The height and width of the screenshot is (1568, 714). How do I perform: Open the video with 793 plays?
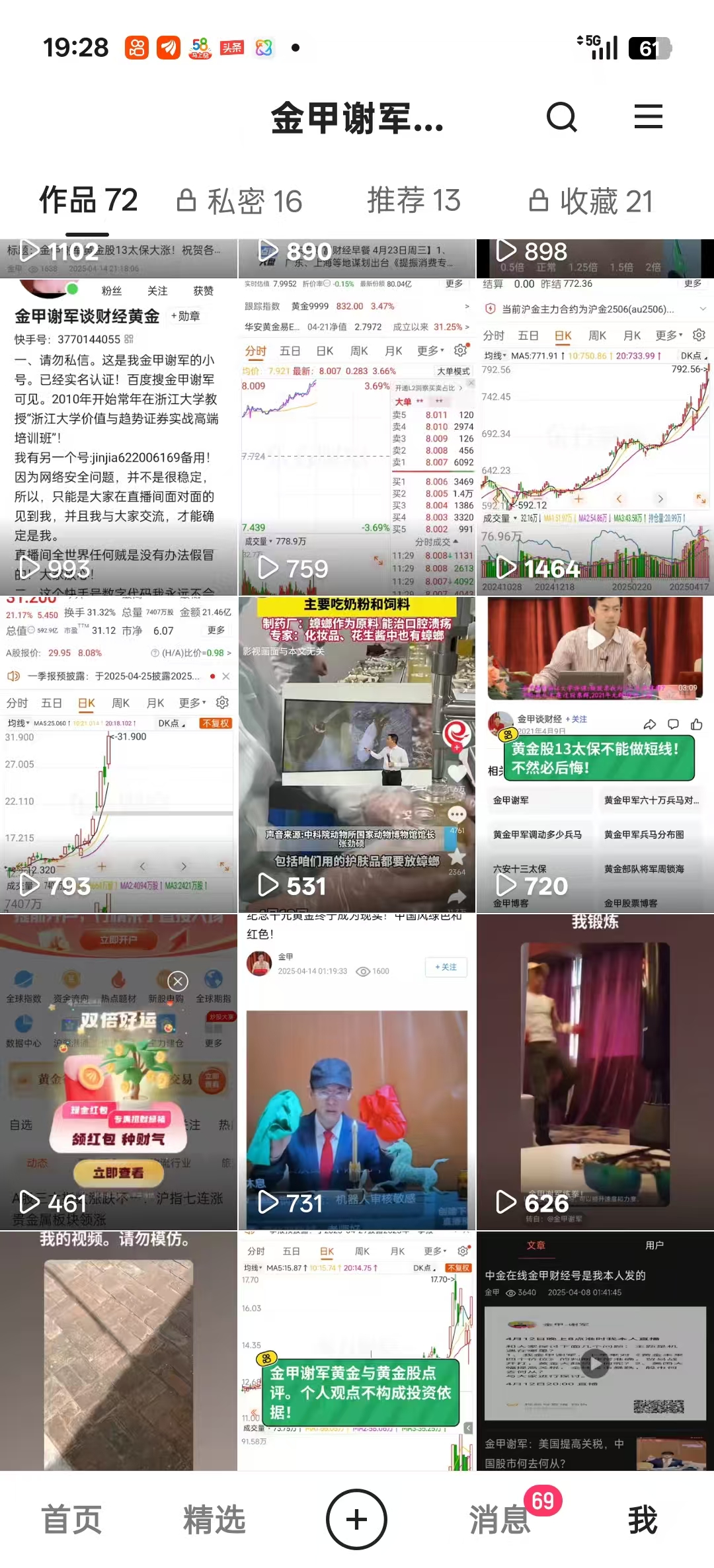click(x=118, y=754)
